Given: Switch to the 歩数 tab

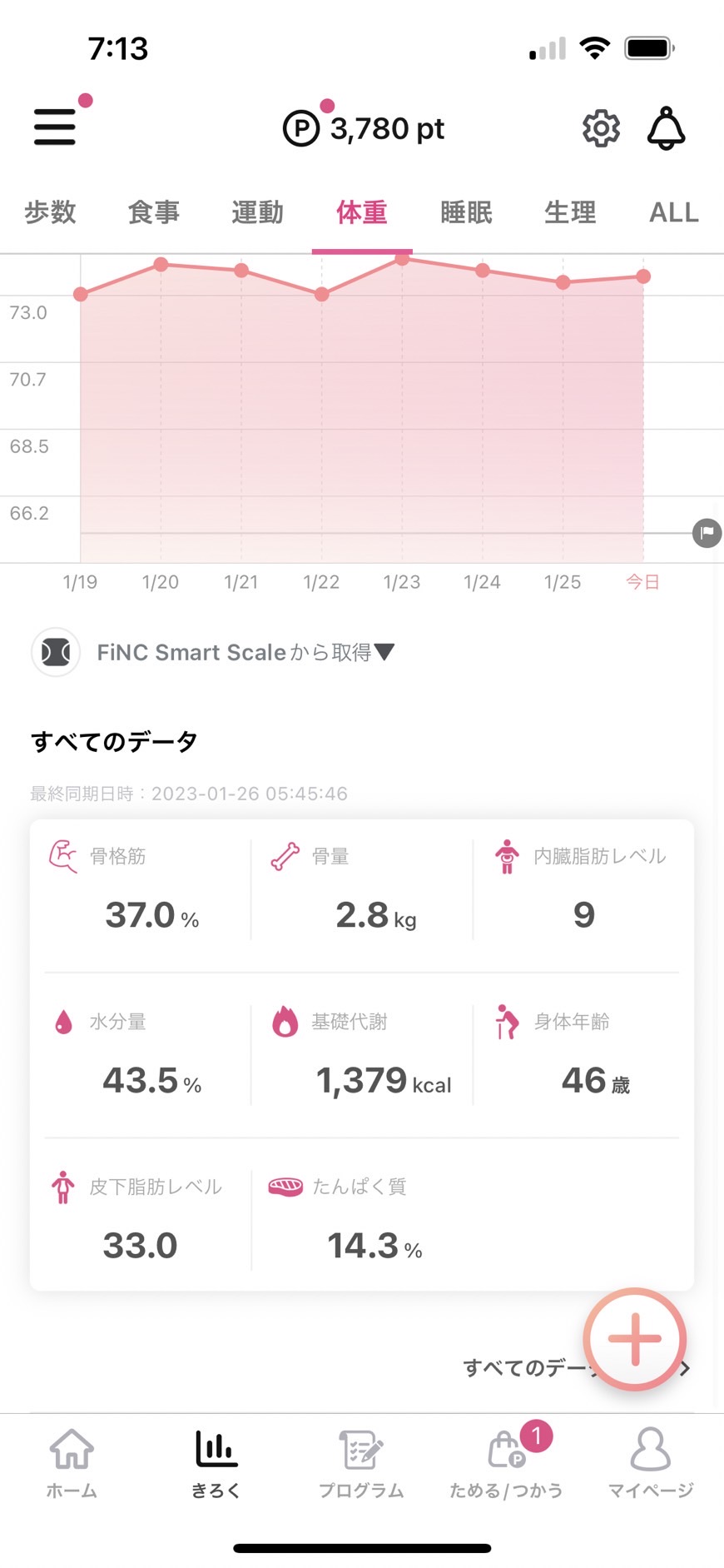Looking at the screenshot, I should pyautogui.click(x=50, y=212).
